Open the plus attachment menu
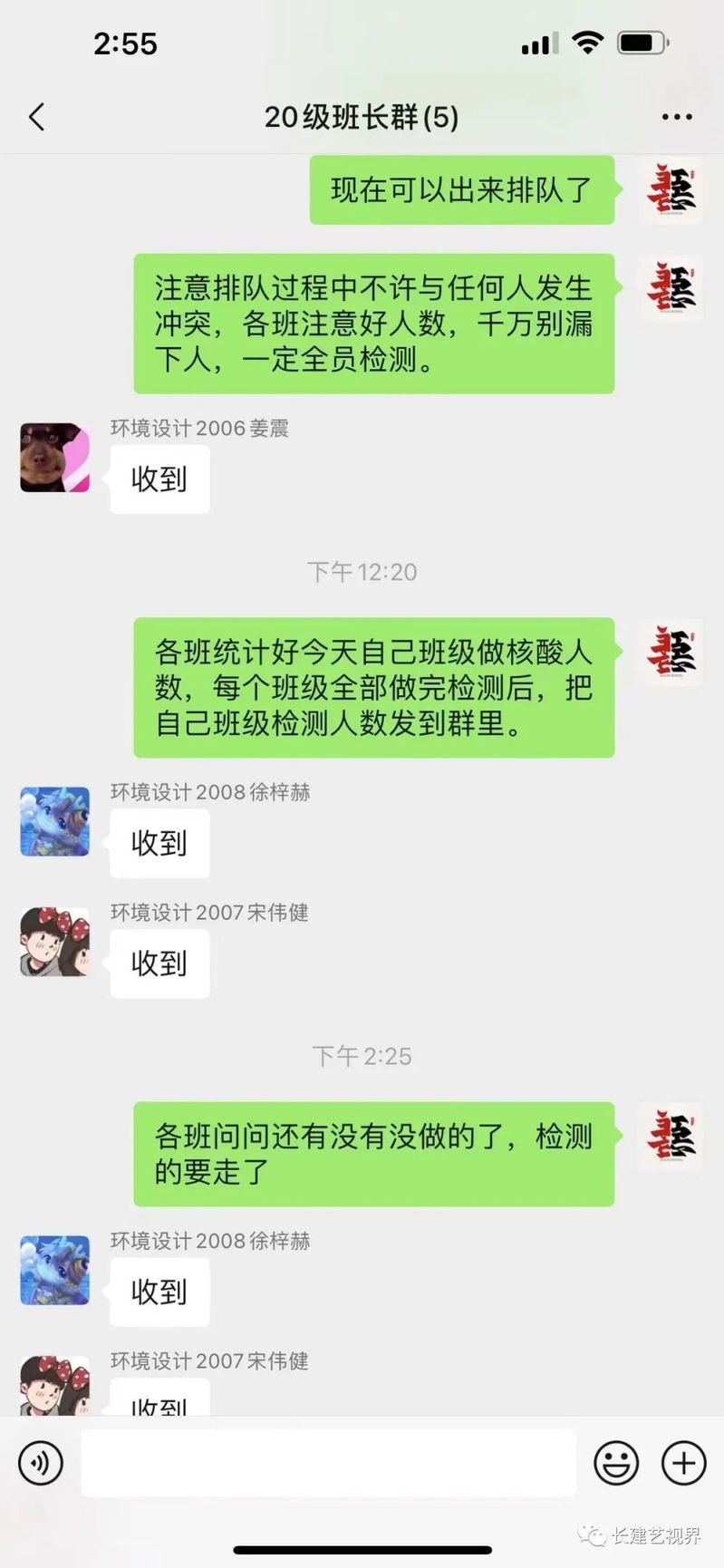Screen dimensions: 724x1568 tap(683, 1462)
